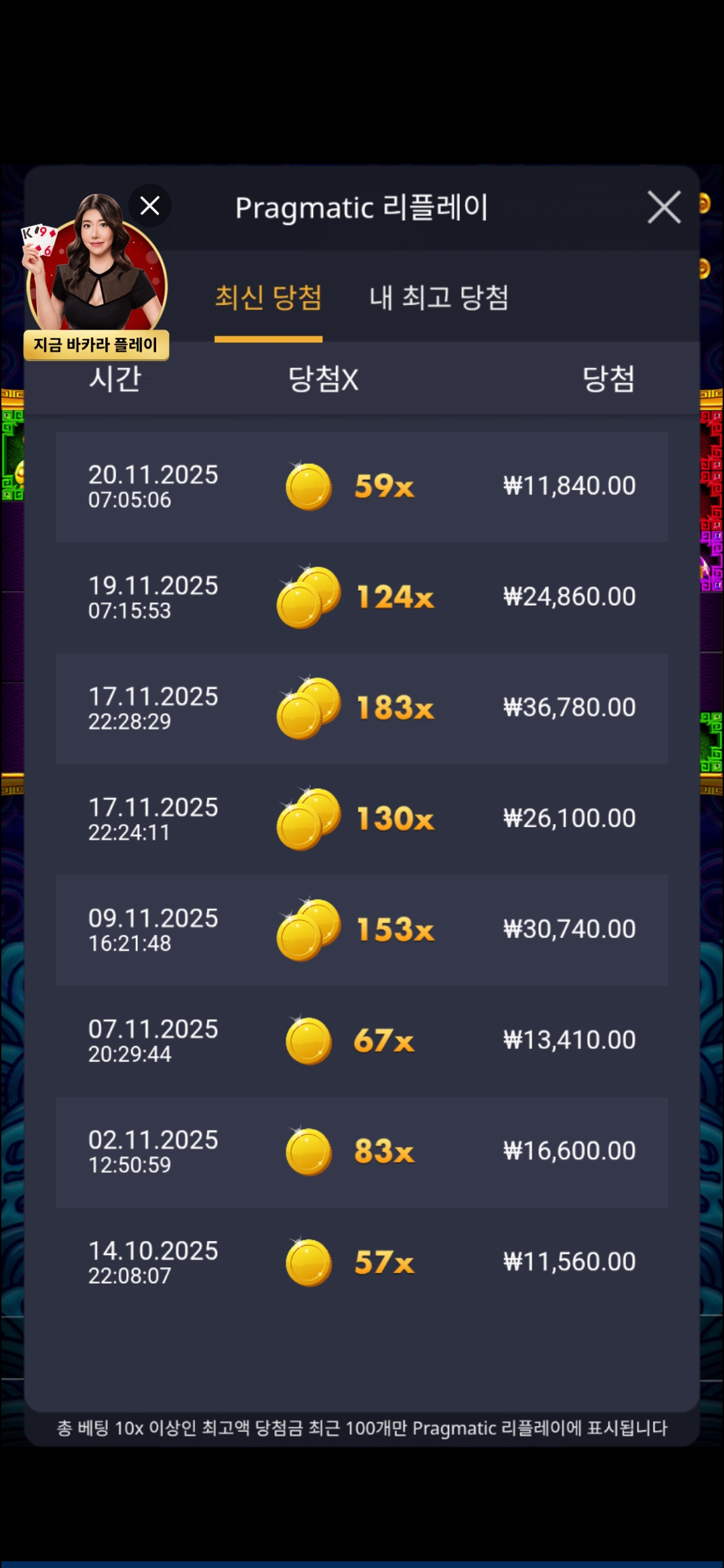Play the 153x win replay
This screenshot has height=1568, width=724.
tap(362, 929)
